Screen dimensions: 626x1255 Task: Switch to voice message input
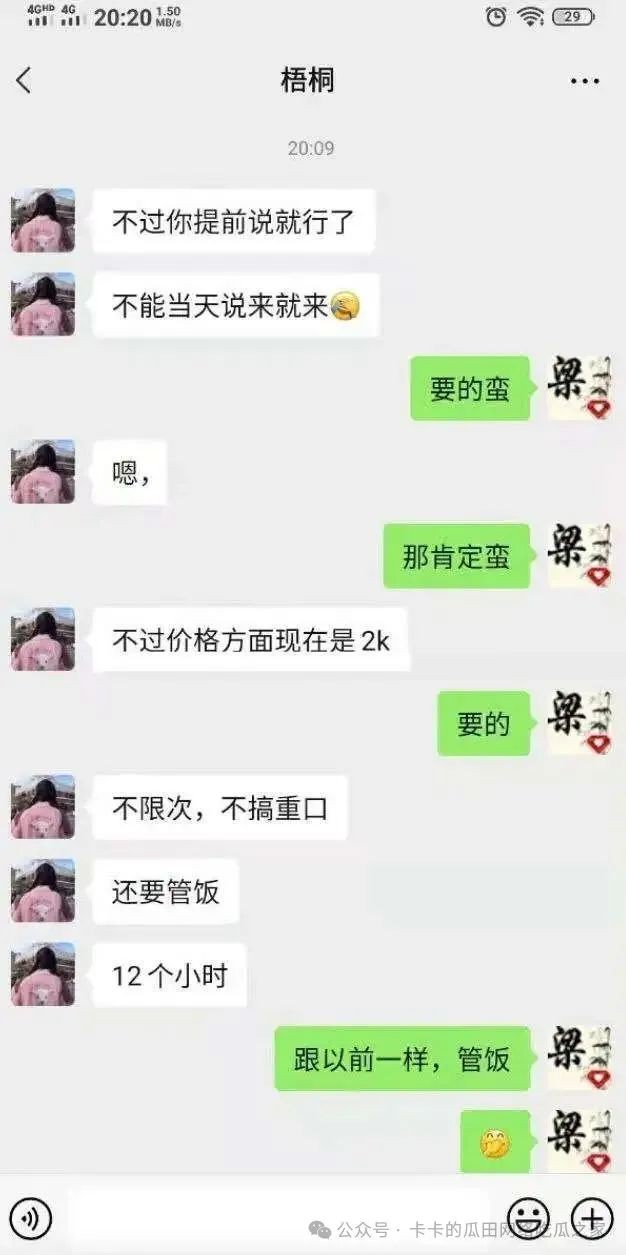(x=32, y=1218)
